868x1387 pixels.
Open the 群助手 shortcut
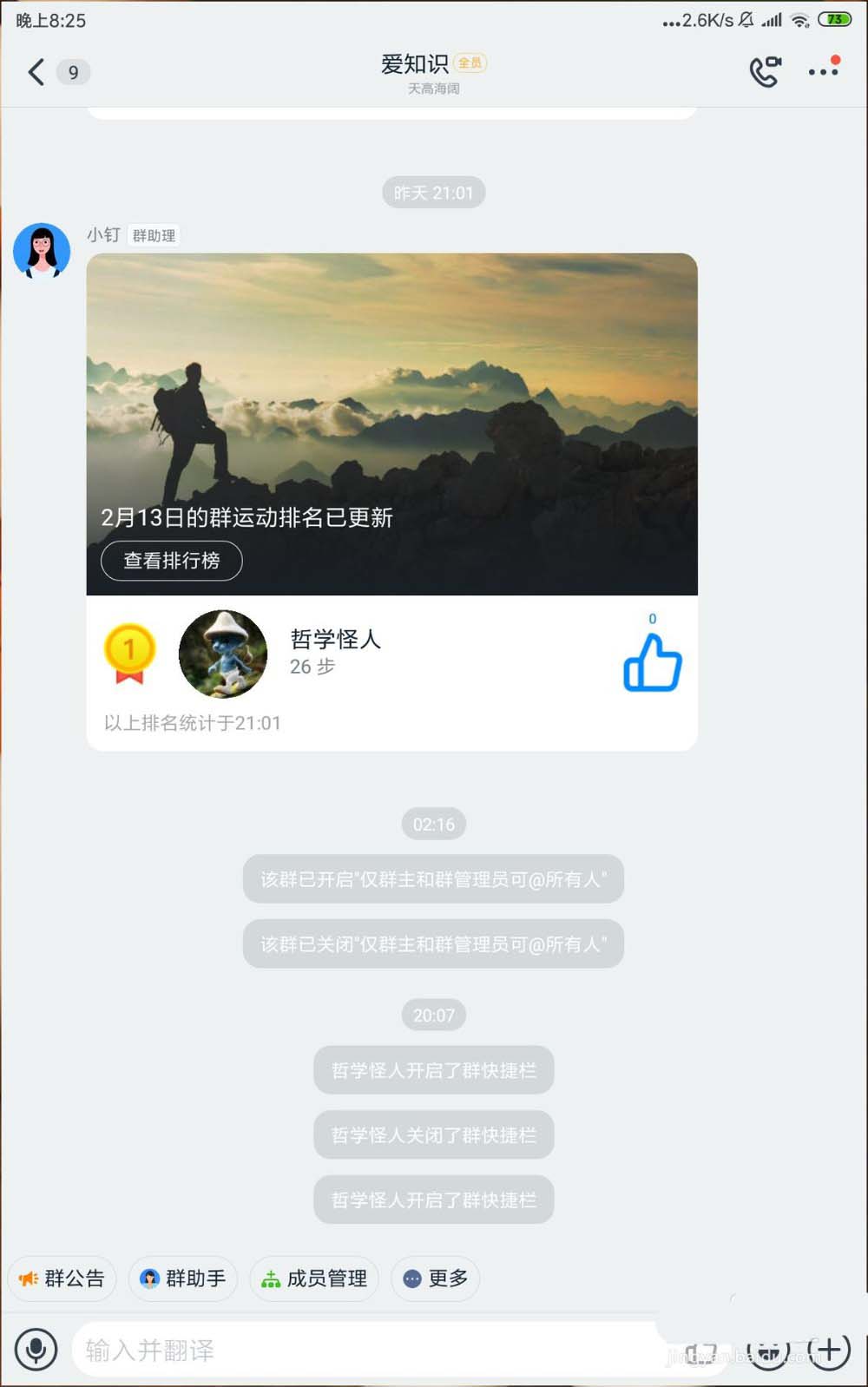pyautogui.click(x=183, y=1279)
